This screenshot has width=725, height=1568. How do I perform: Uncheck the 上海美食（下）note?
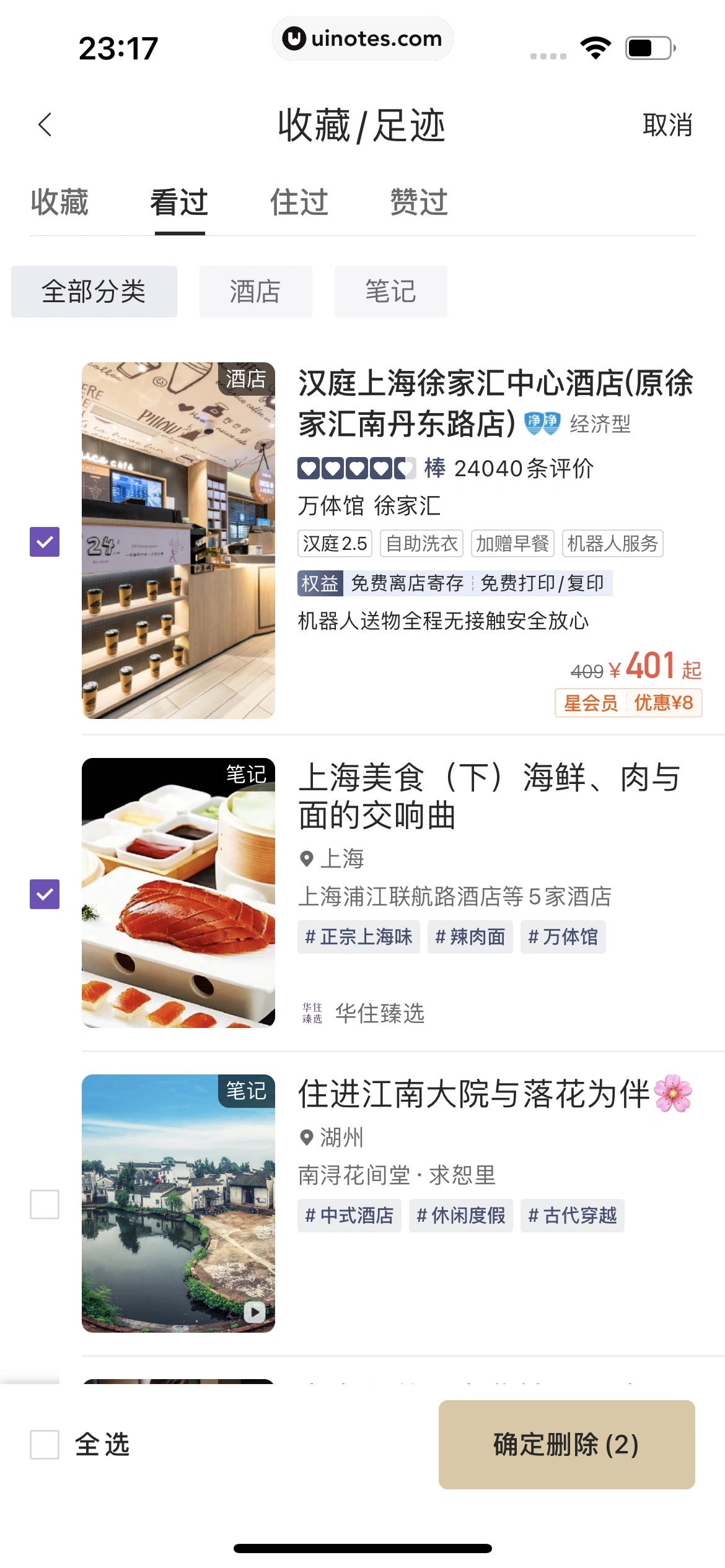tap(45, 894)
